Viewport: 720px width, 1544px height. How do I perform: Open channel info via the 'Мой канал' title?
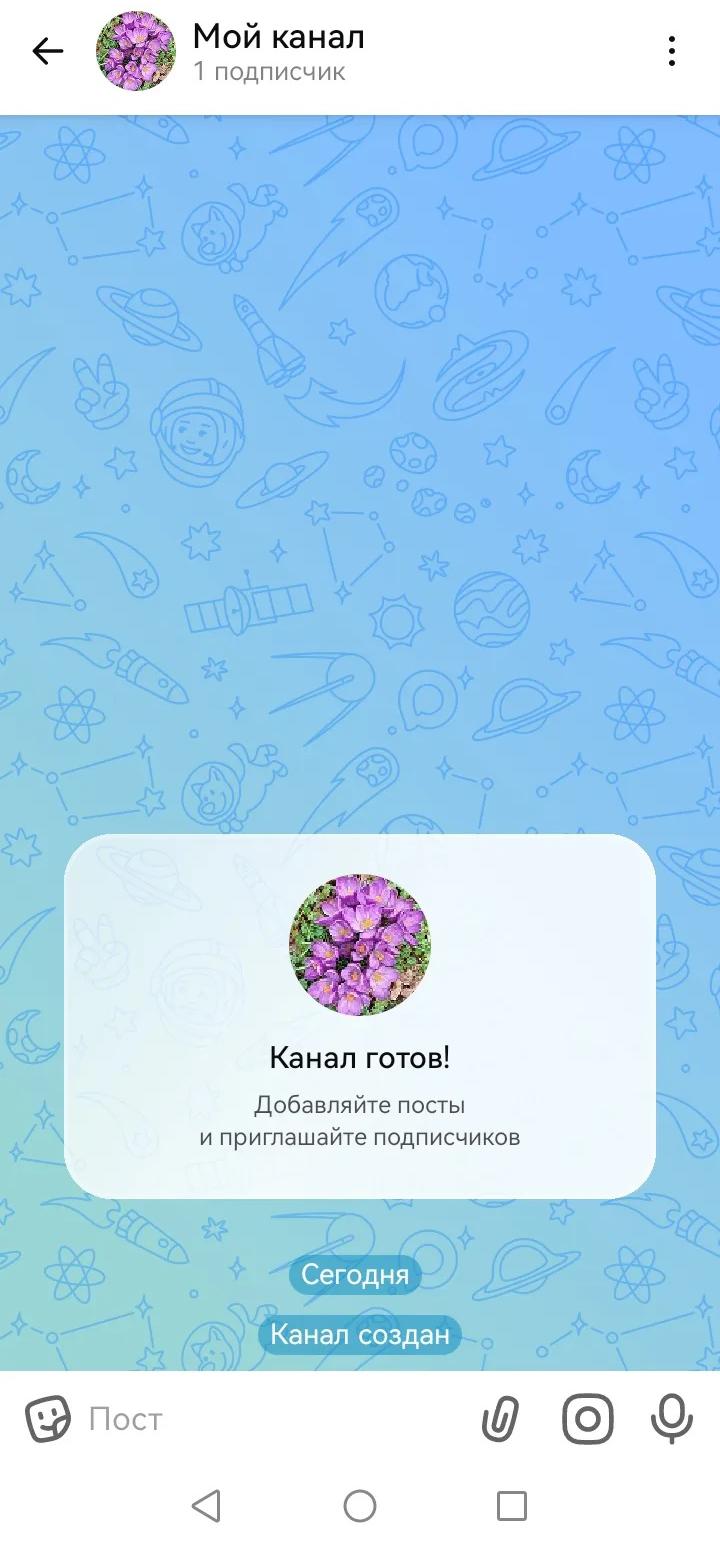276,38
